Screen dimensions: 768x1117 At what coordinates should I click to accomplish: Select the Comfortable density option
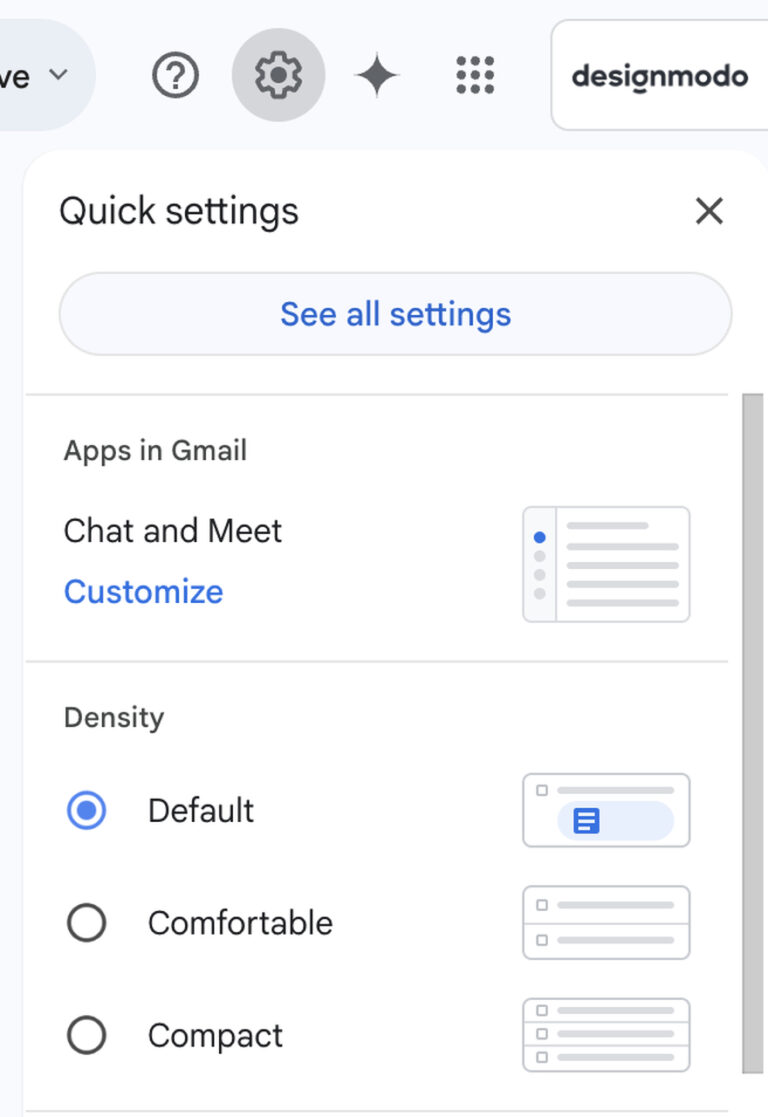click(x=86, y=922)
